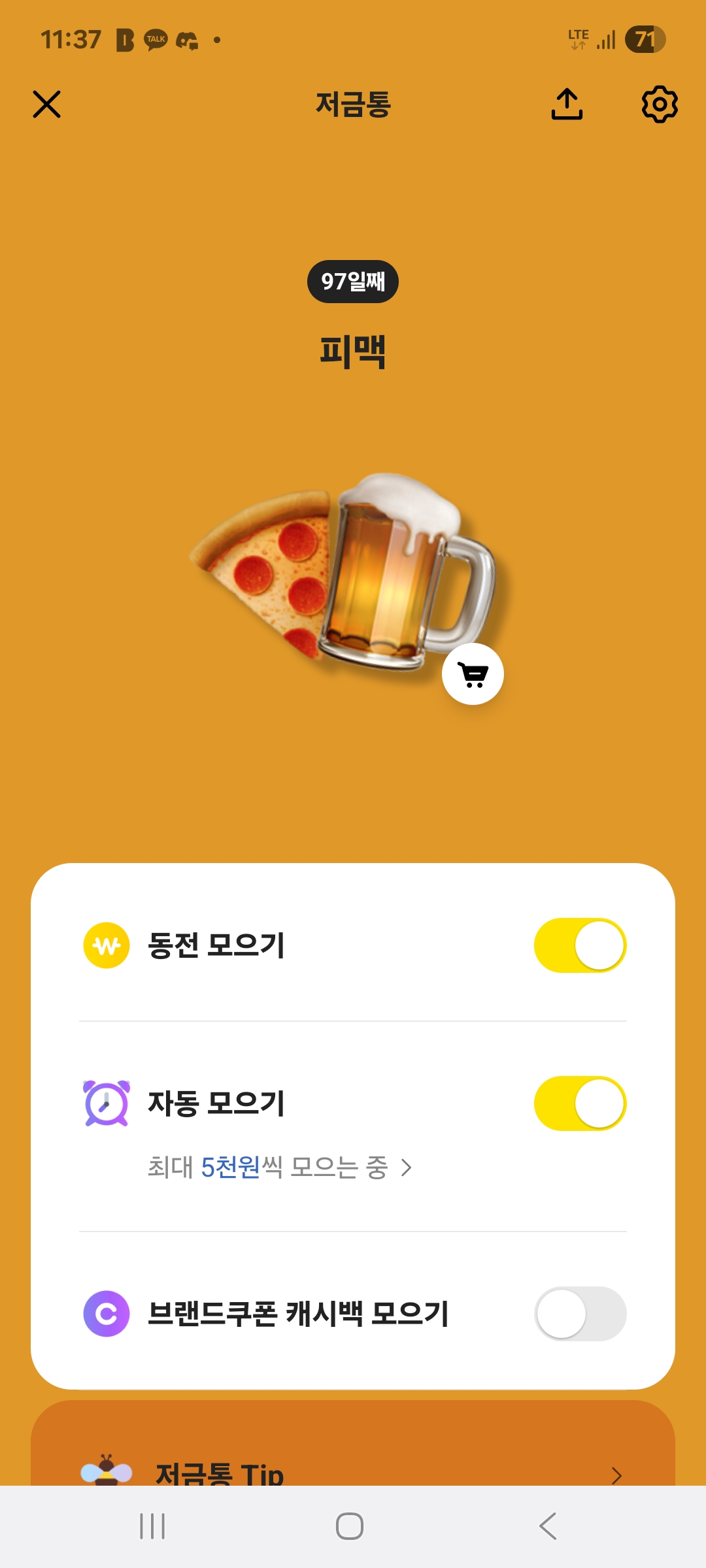Turn off 동전 모으기 switch
706x1568 pixels.
pos(580,945)
